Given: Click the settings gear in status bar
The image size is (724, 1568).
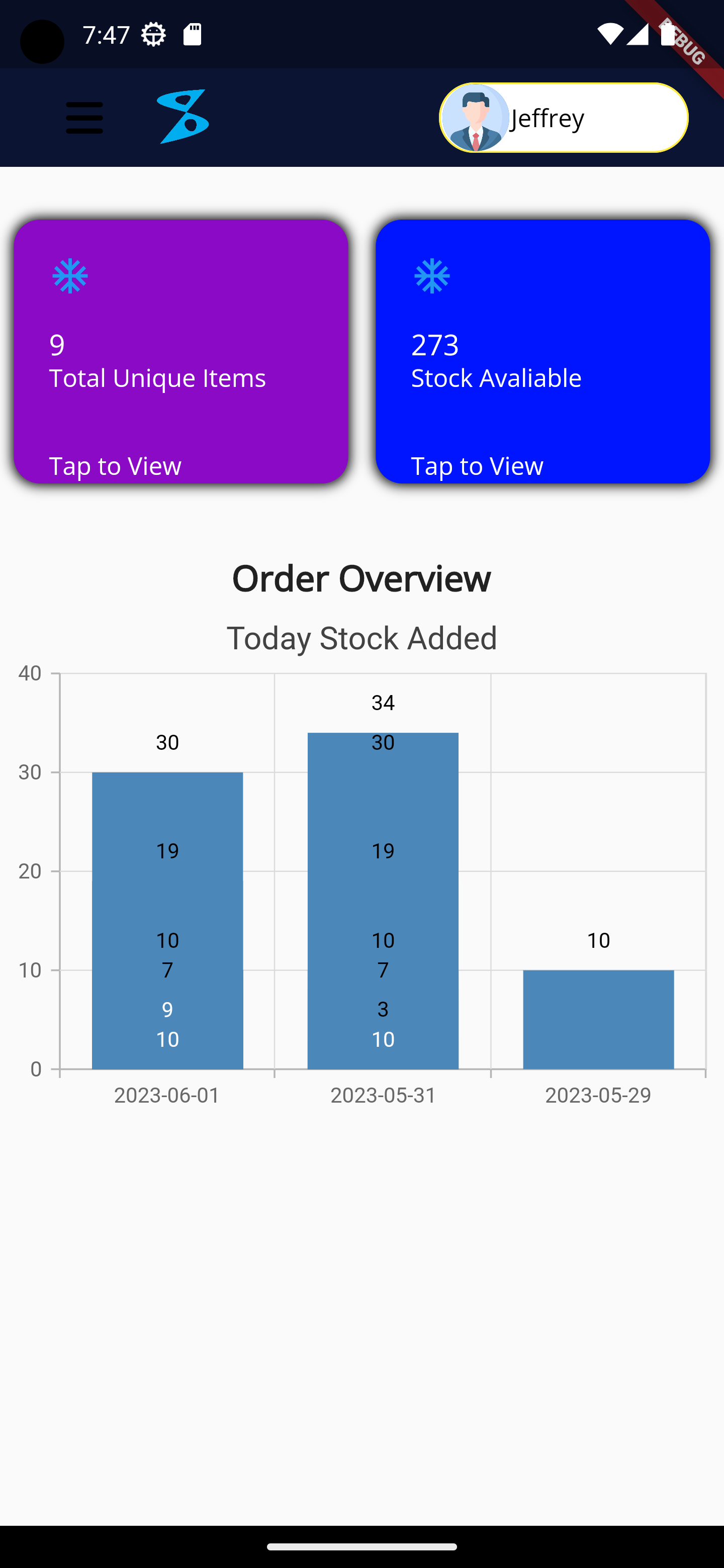Looking at the screenshot, I should (x=152, y=34).
